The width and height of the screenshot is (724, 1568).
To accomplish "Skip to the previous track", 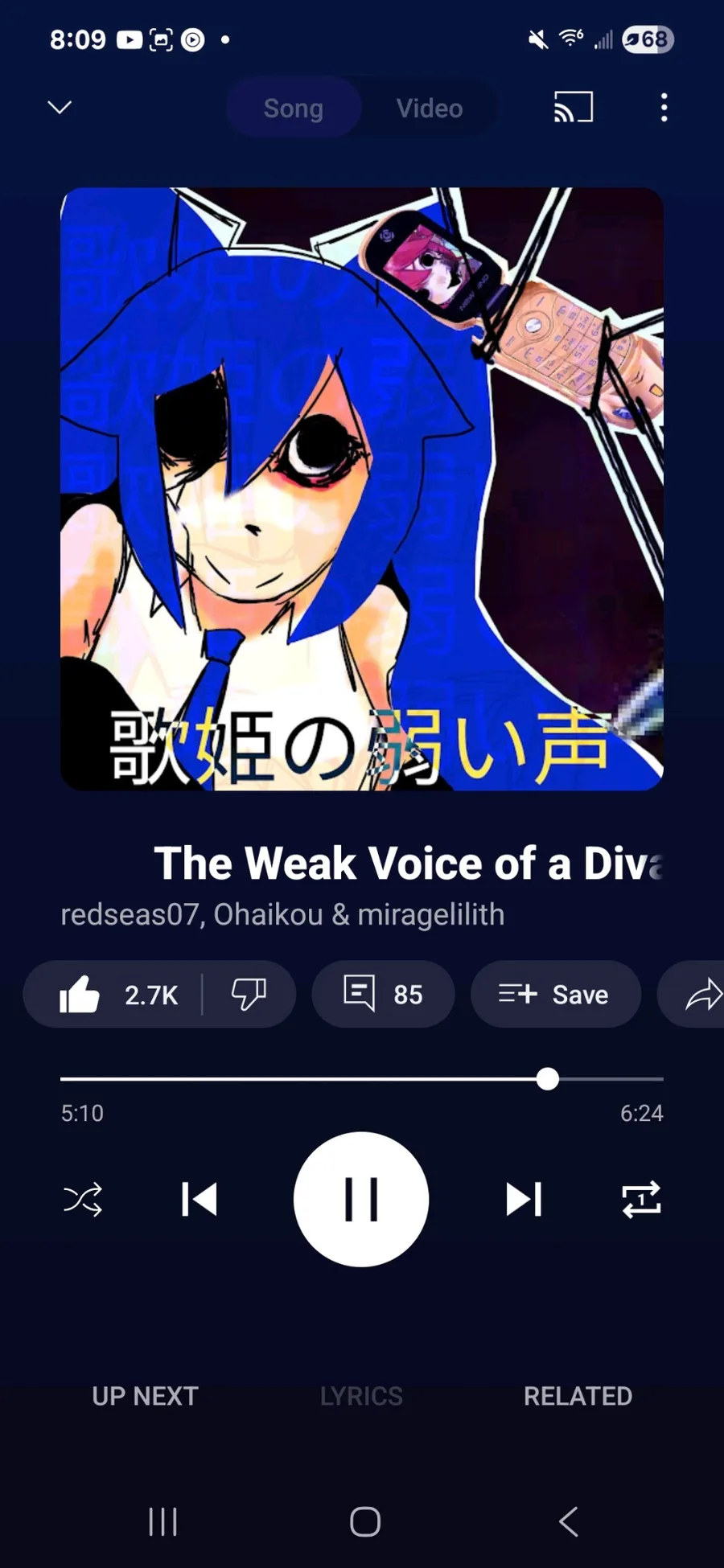I will (200, 1199).
